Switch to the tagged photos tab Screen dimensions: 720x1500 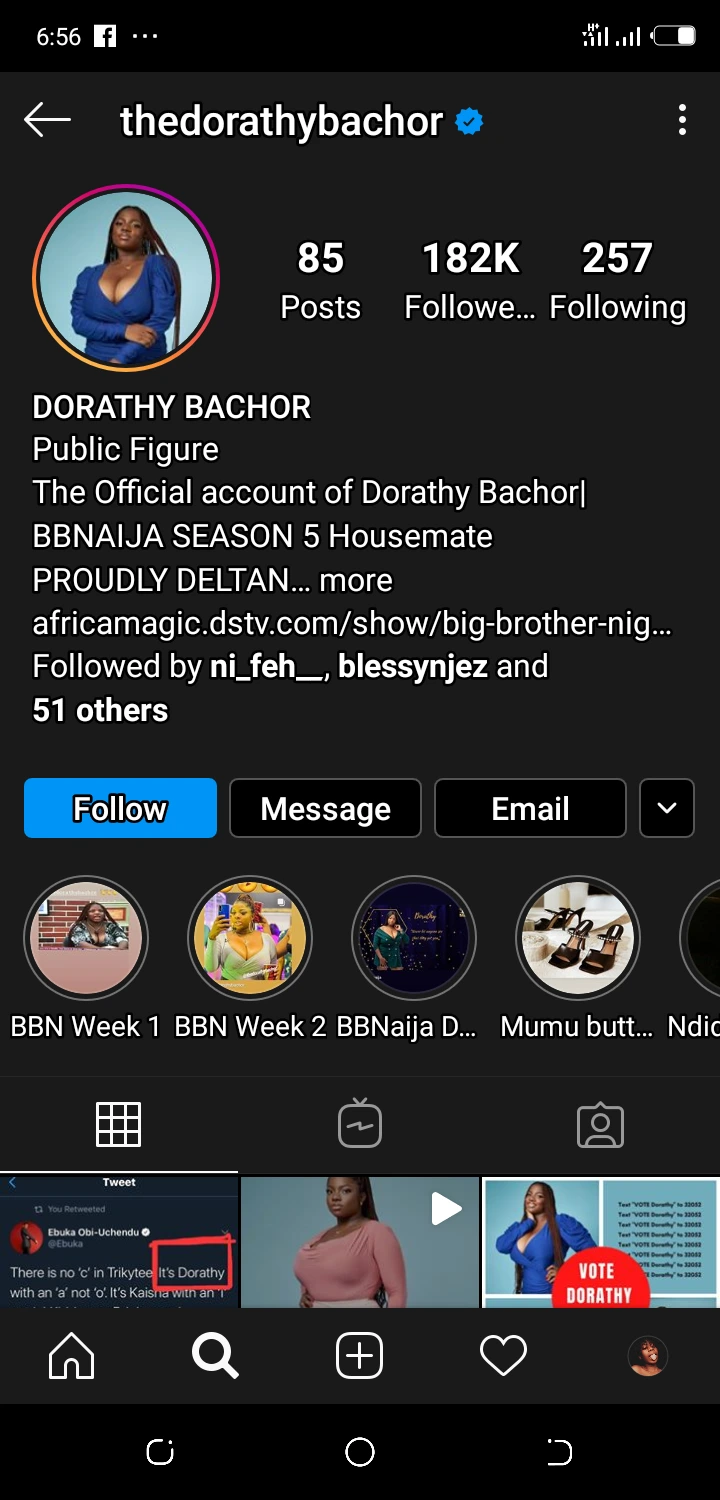click(x=600, y=1126)
